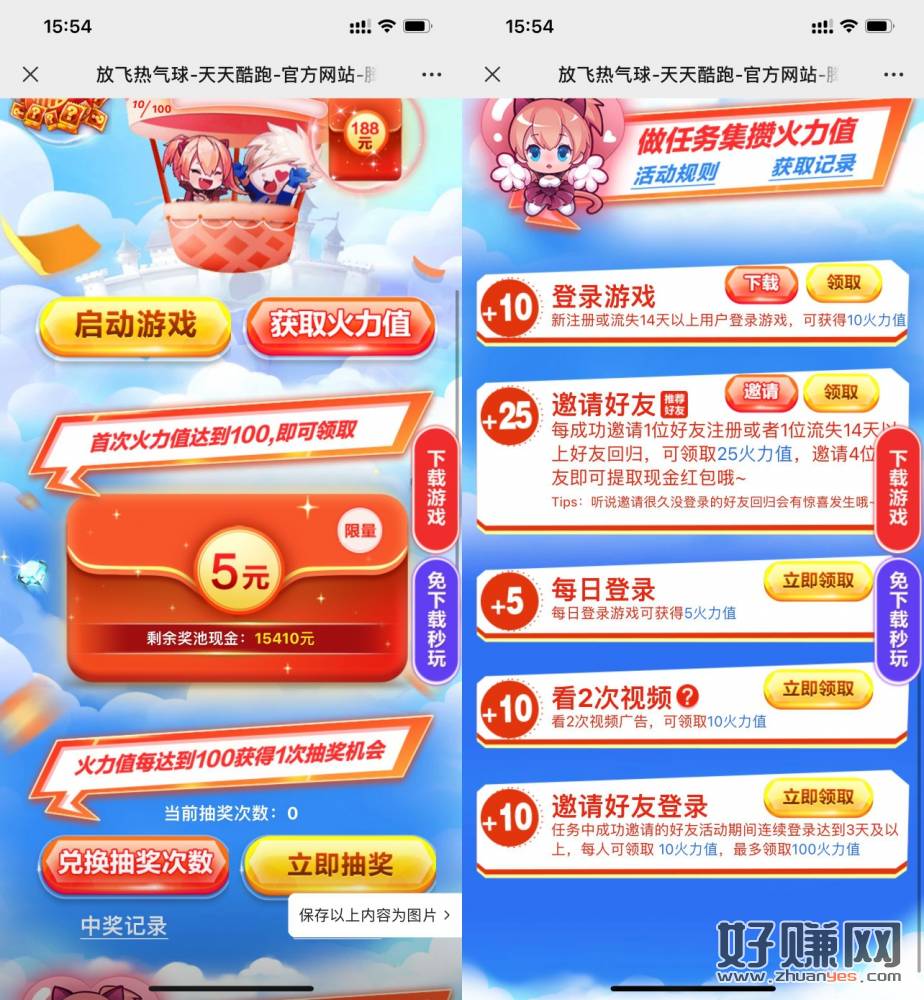The width and height of the screenshot is (924, 1000).
Task: Open the 获取记录 link
Action: coord(812,166)
